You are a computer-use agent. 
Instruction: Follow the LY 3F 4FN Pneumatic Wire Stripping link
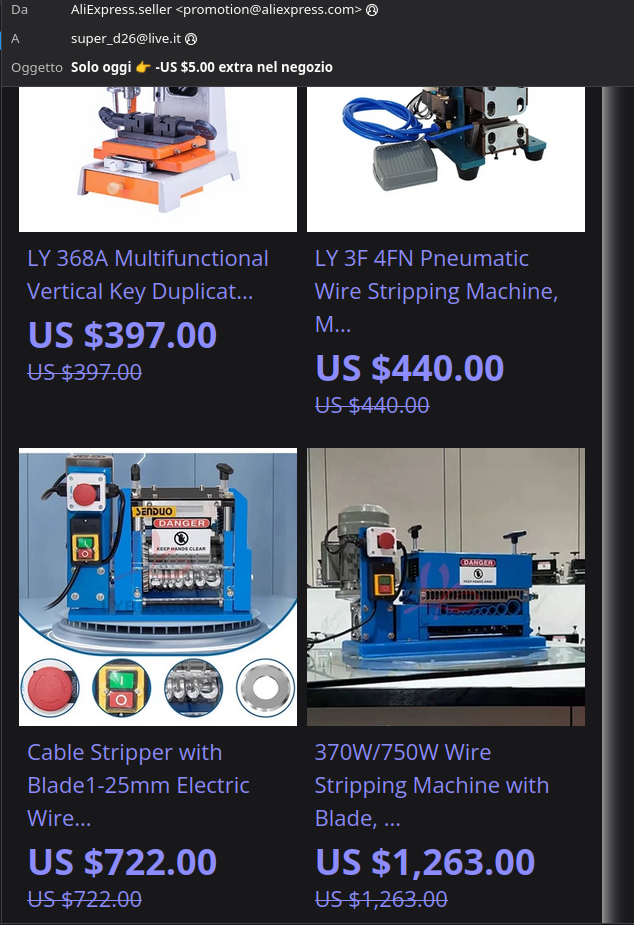436,291
